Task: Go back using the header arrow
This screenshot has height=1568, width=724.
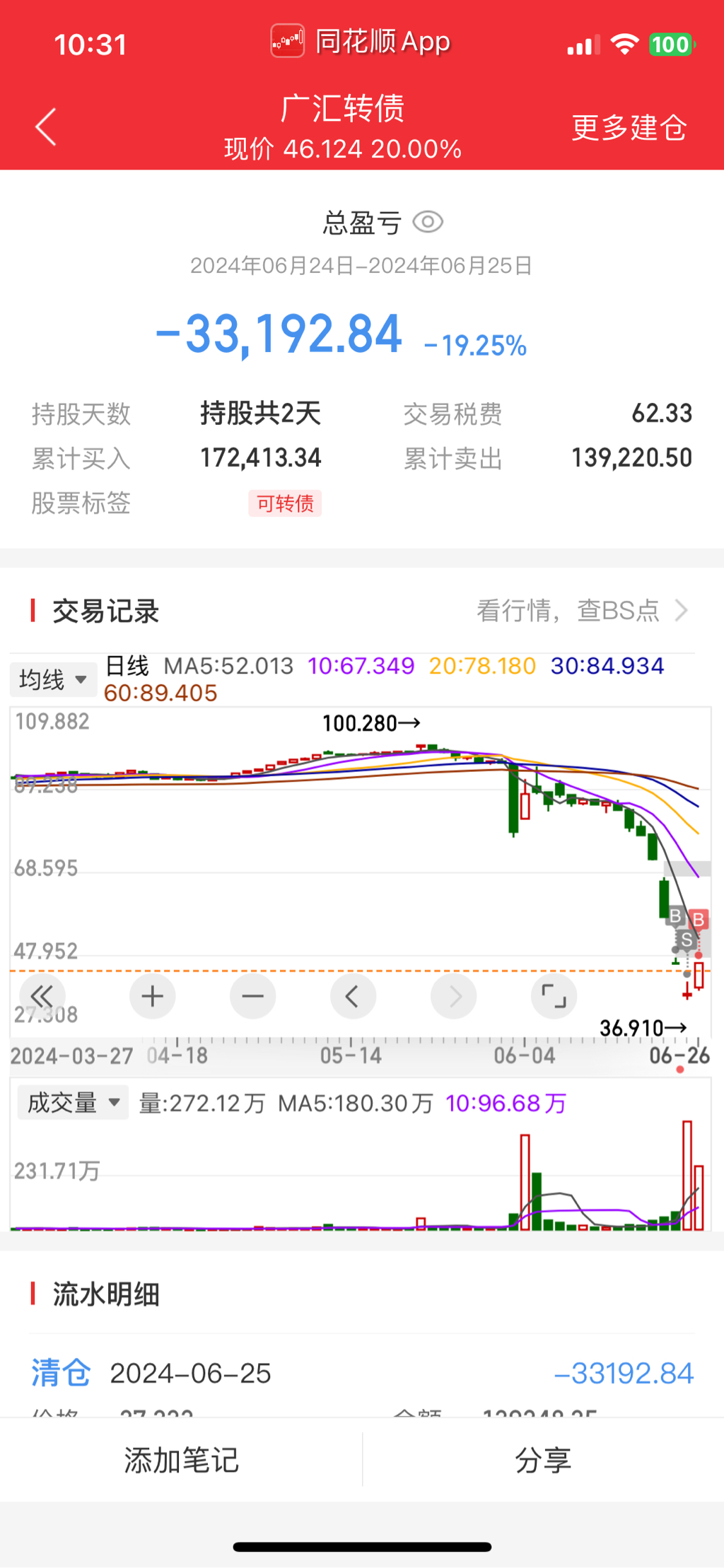Action: click(46, 127)
